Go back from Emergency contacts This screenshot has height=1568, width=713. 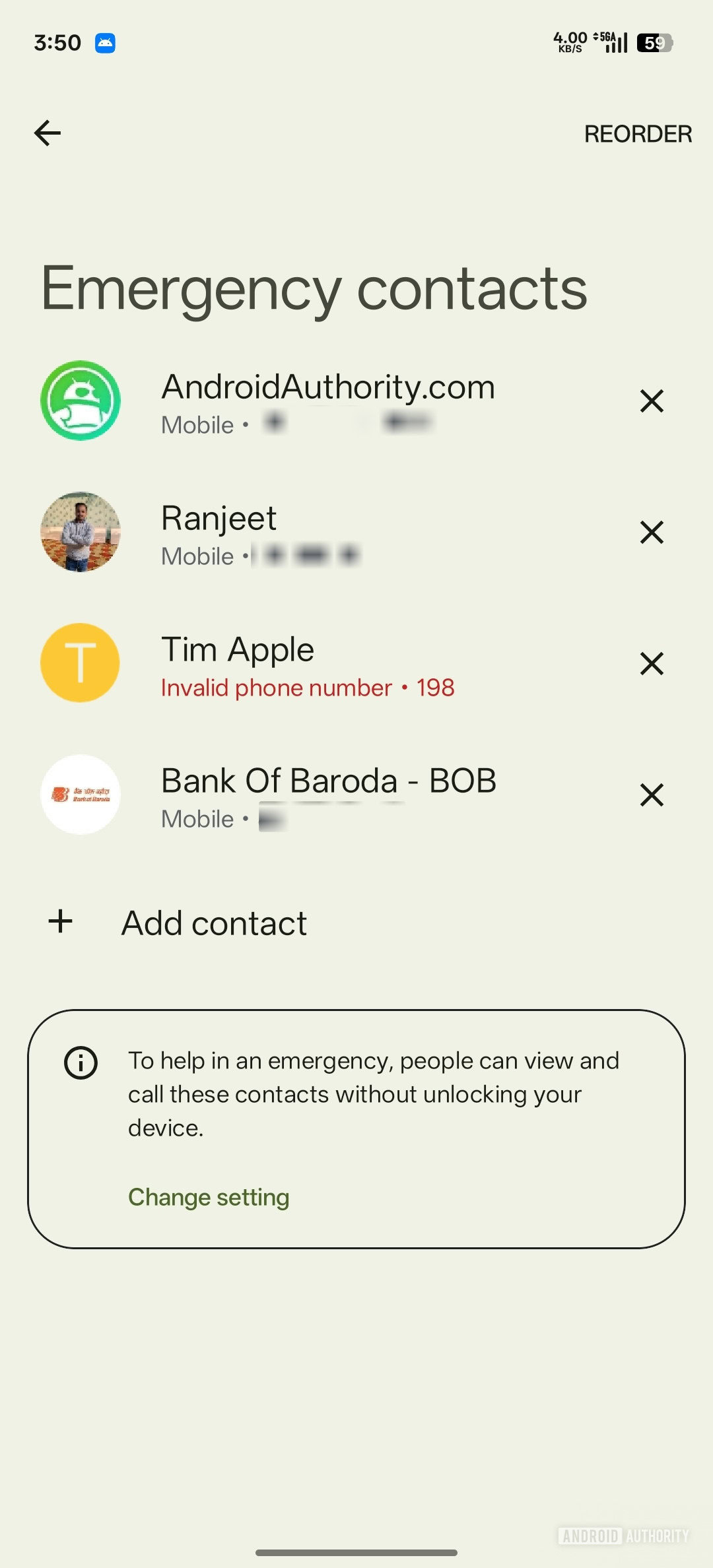point(48,133)
